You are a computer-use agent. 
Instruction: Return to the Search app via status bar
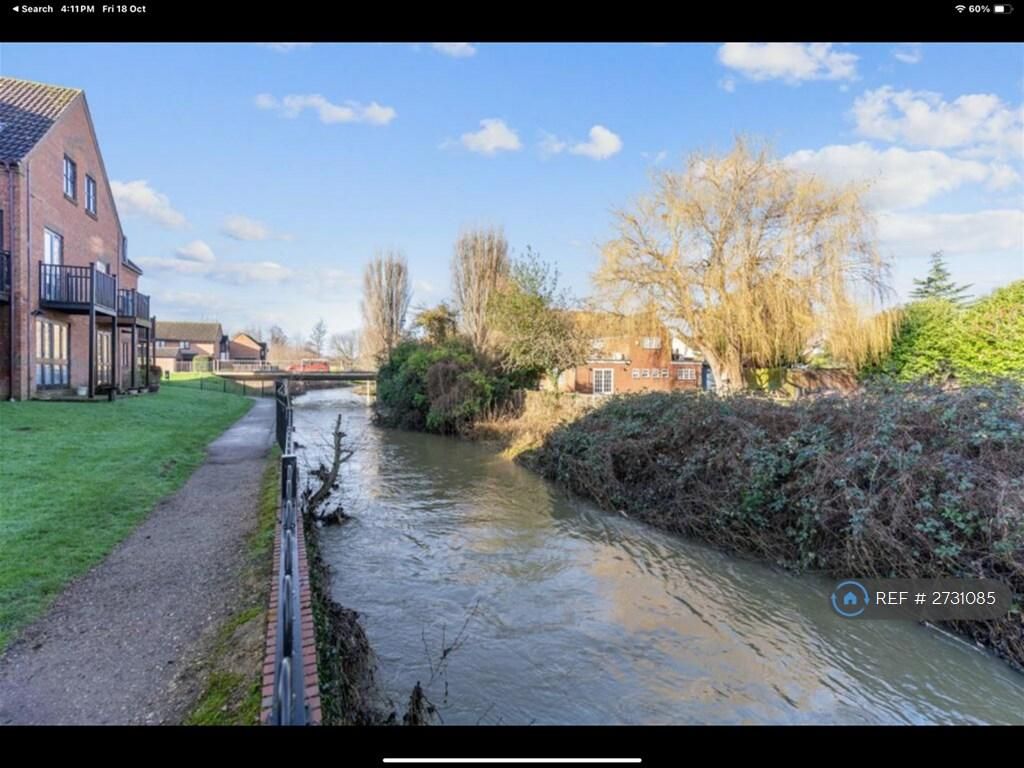click(32, 9)
